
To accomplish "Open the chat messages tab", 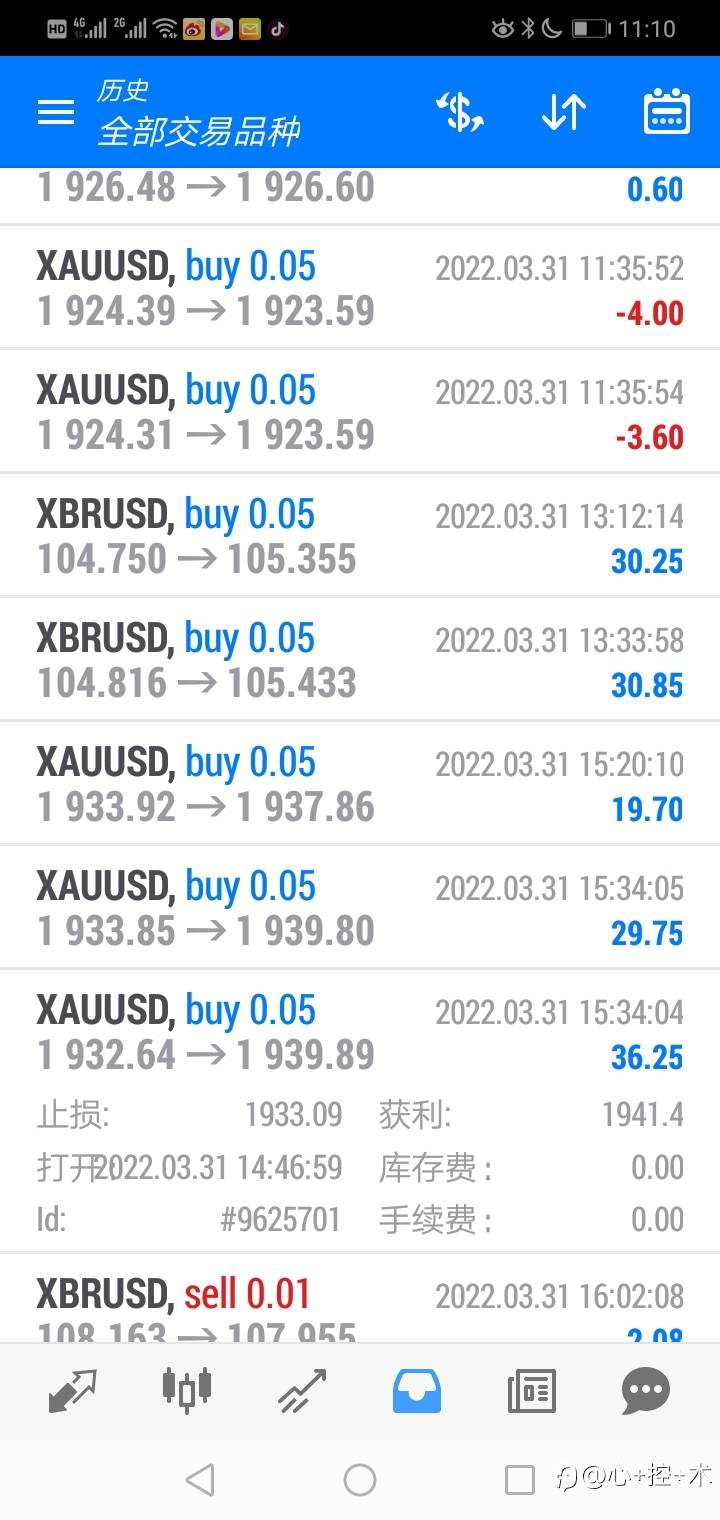I will coord(646,1390).
